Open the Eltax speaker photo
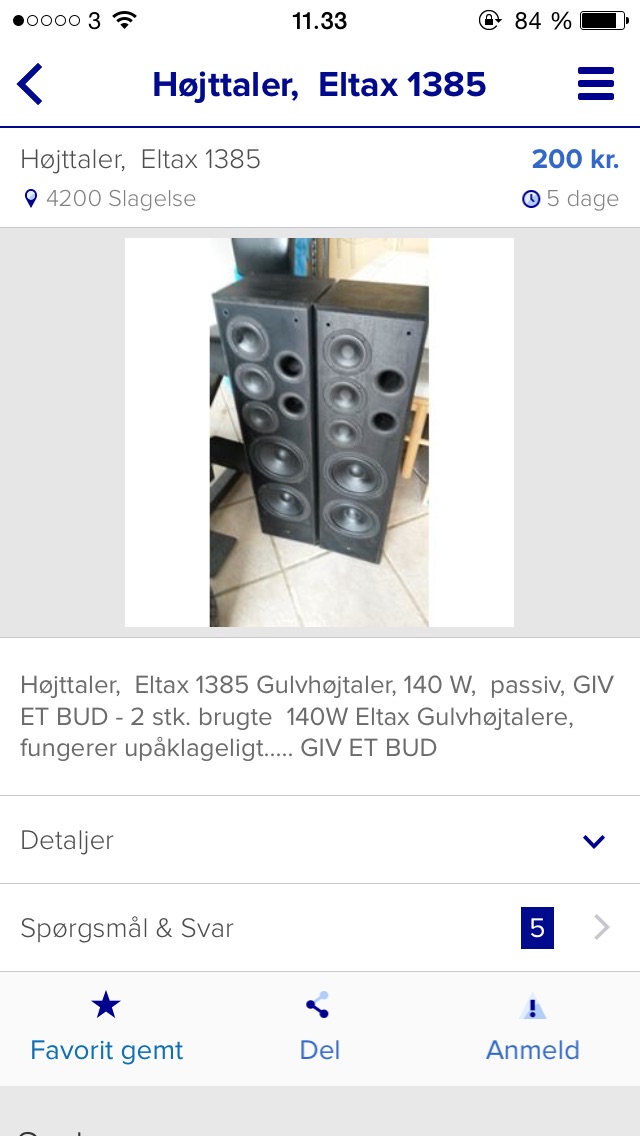This screenshot has width=640, height=1136. (x=319, y=432)
